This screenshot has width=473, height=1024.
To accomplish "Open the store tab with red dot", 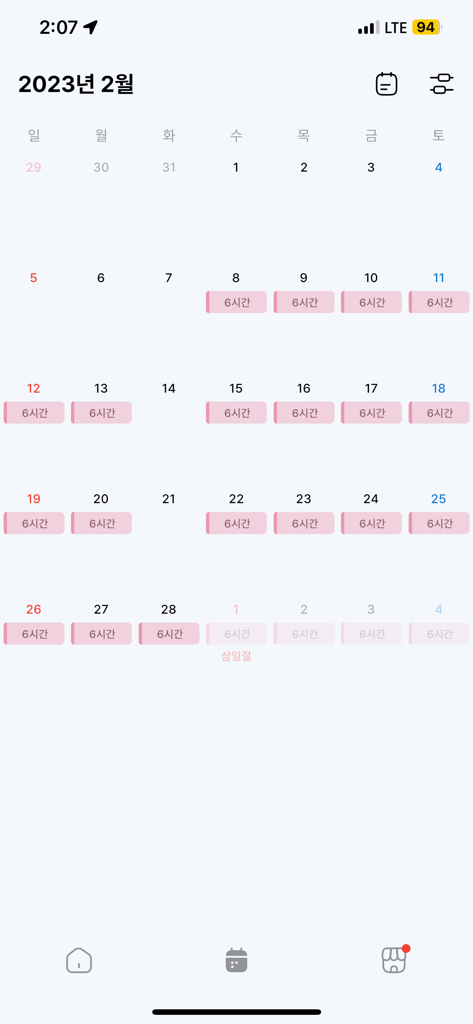I will pyautogui.click(x=394, y=960).
